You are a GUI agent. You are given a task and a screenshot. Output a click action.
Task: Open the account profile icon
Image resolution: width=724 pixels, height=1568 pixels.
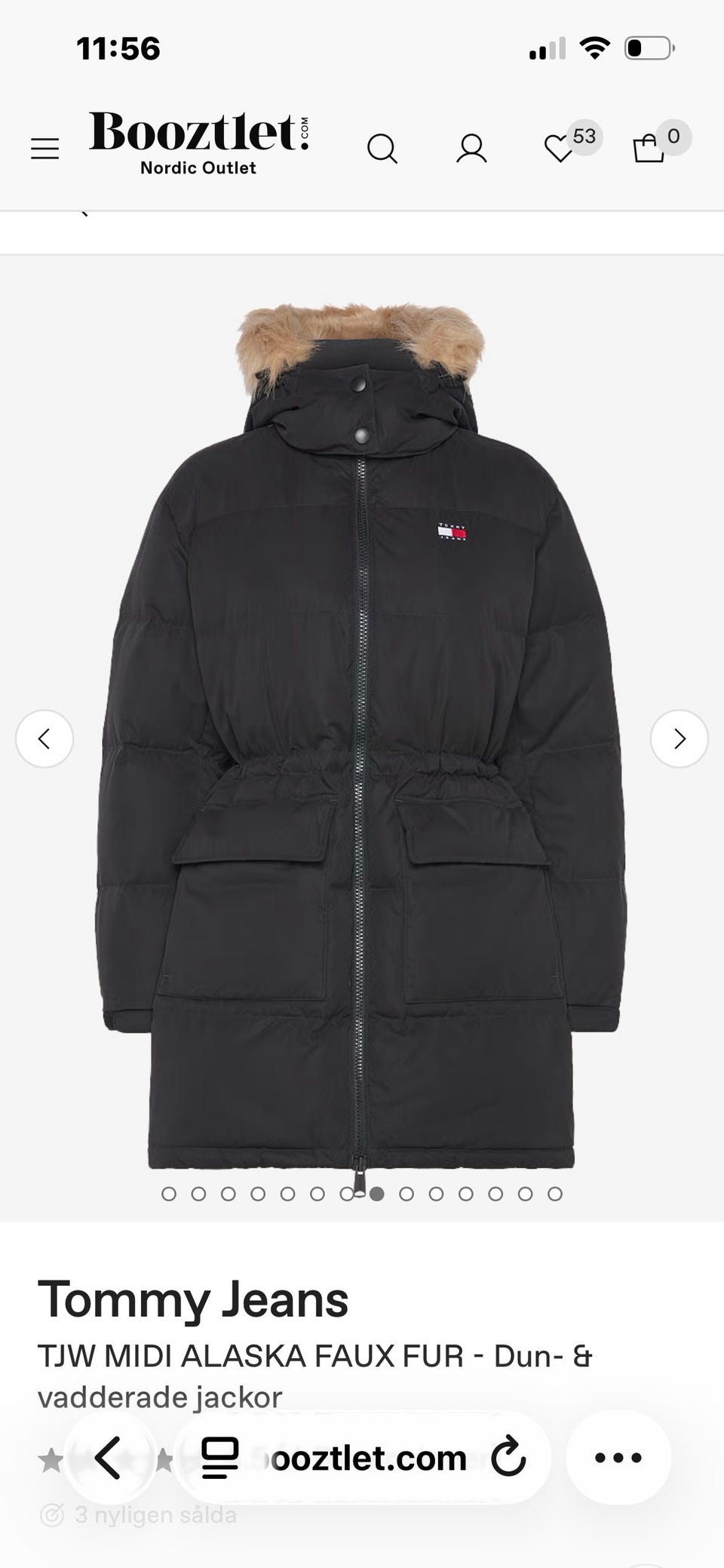coord(471,149)
